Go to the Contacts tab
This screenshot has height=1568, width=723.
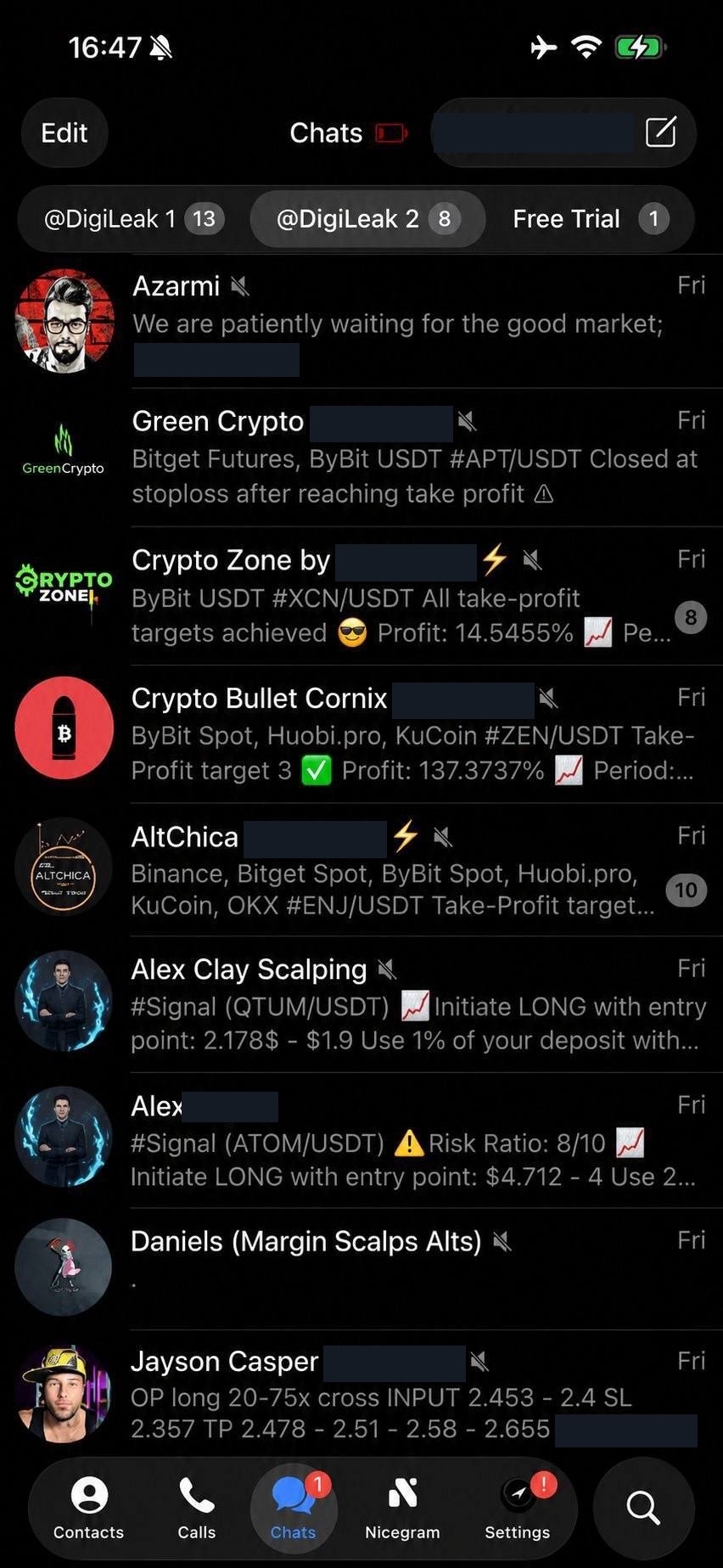(89, 1509)
